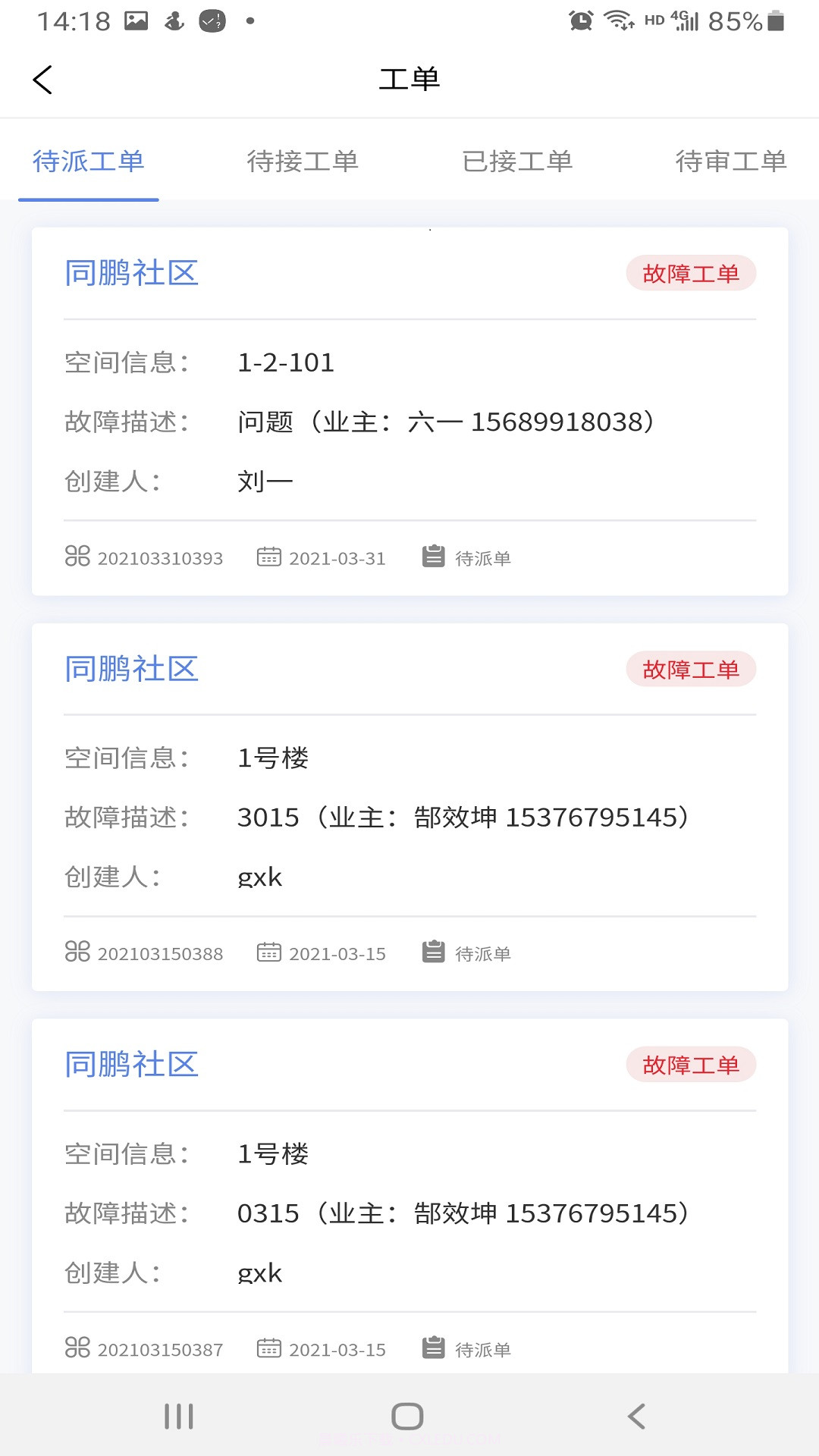
Task: Open the 待接工单 tab
Action: (x=304, y=161)
